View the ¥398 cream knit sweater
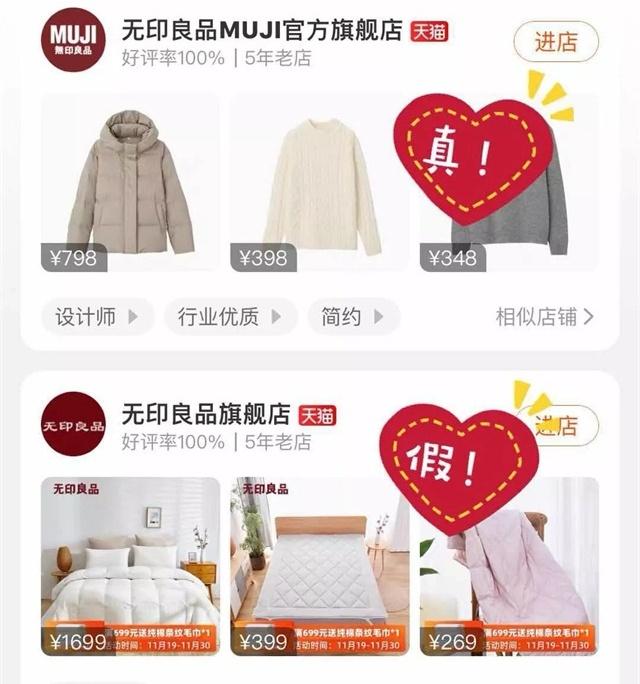 pos(320,185)
